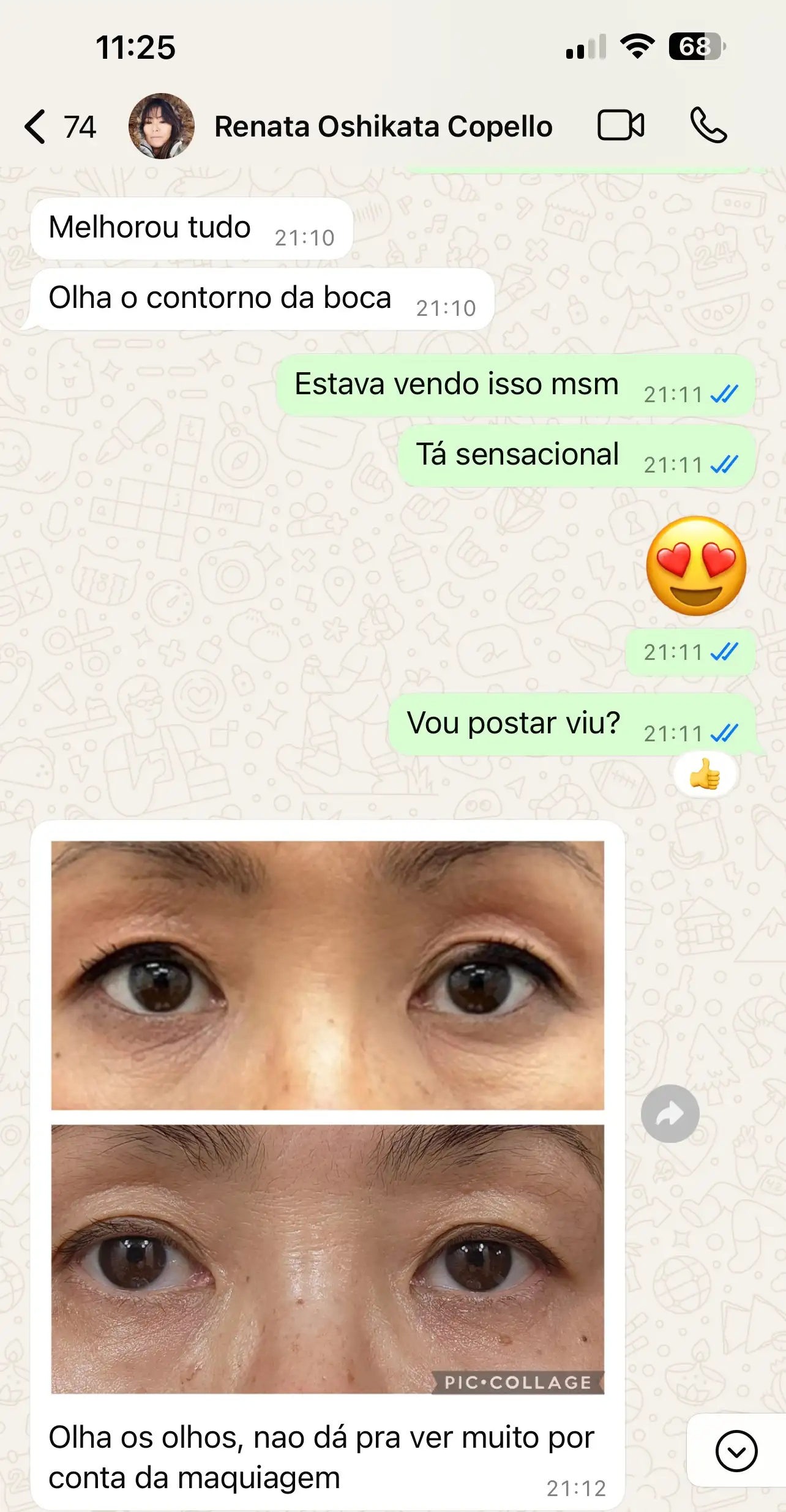This screenshot has height=1512, width=786.
Task: View the thumbs-up reaction on 'Vou postar viu?'
Action: (705, 776)
